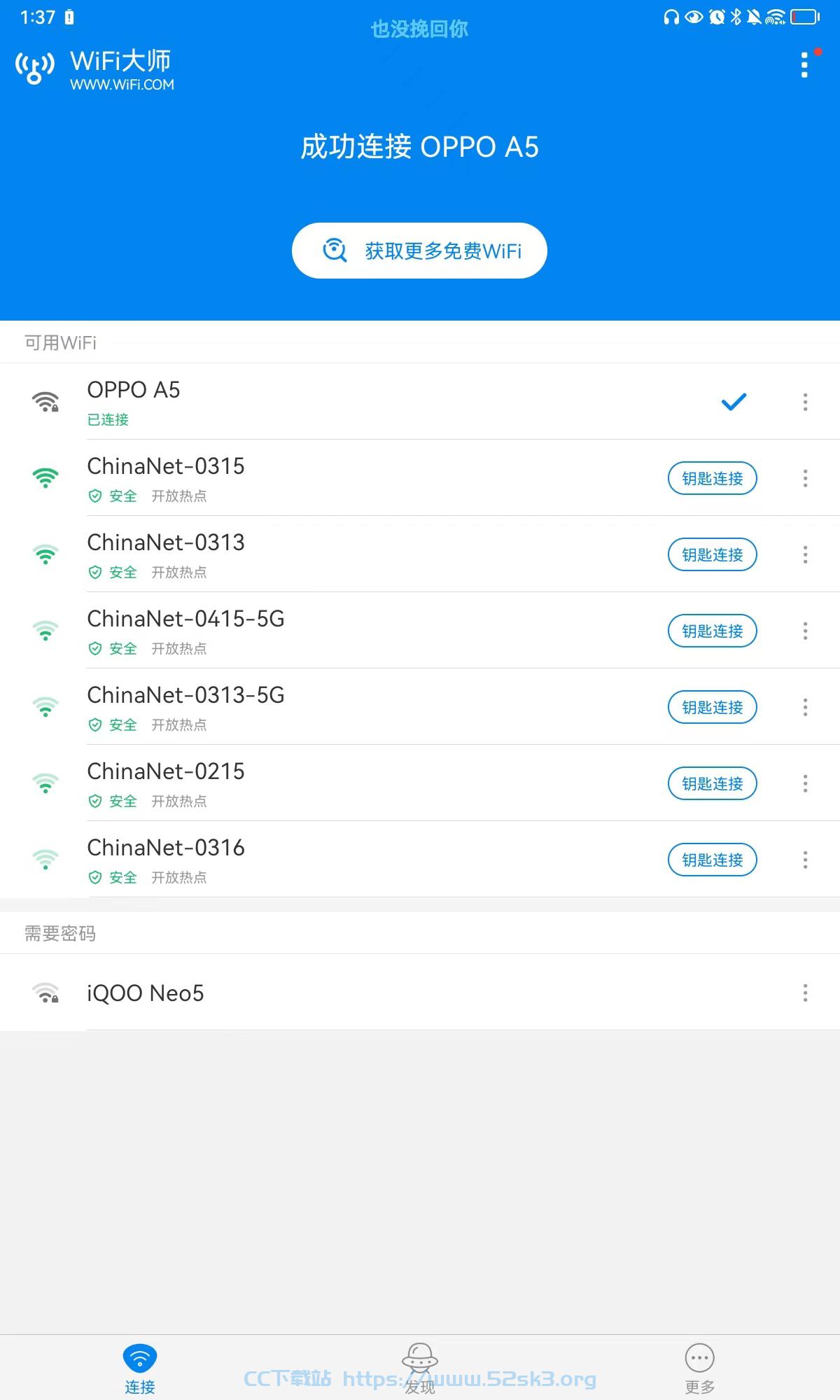The width and height of the screenshot is (840, 1400).
Task: Open more options for ChinaNet-0313-5G
Action: (805, 707)
